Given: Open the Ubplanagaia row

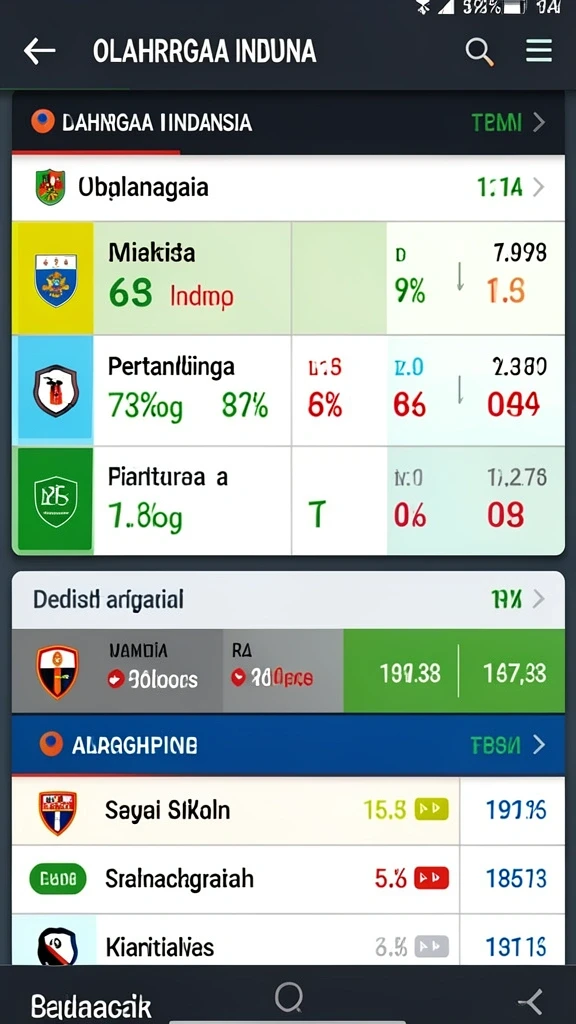Looking at the screenshot, I should tap(288, 188).
